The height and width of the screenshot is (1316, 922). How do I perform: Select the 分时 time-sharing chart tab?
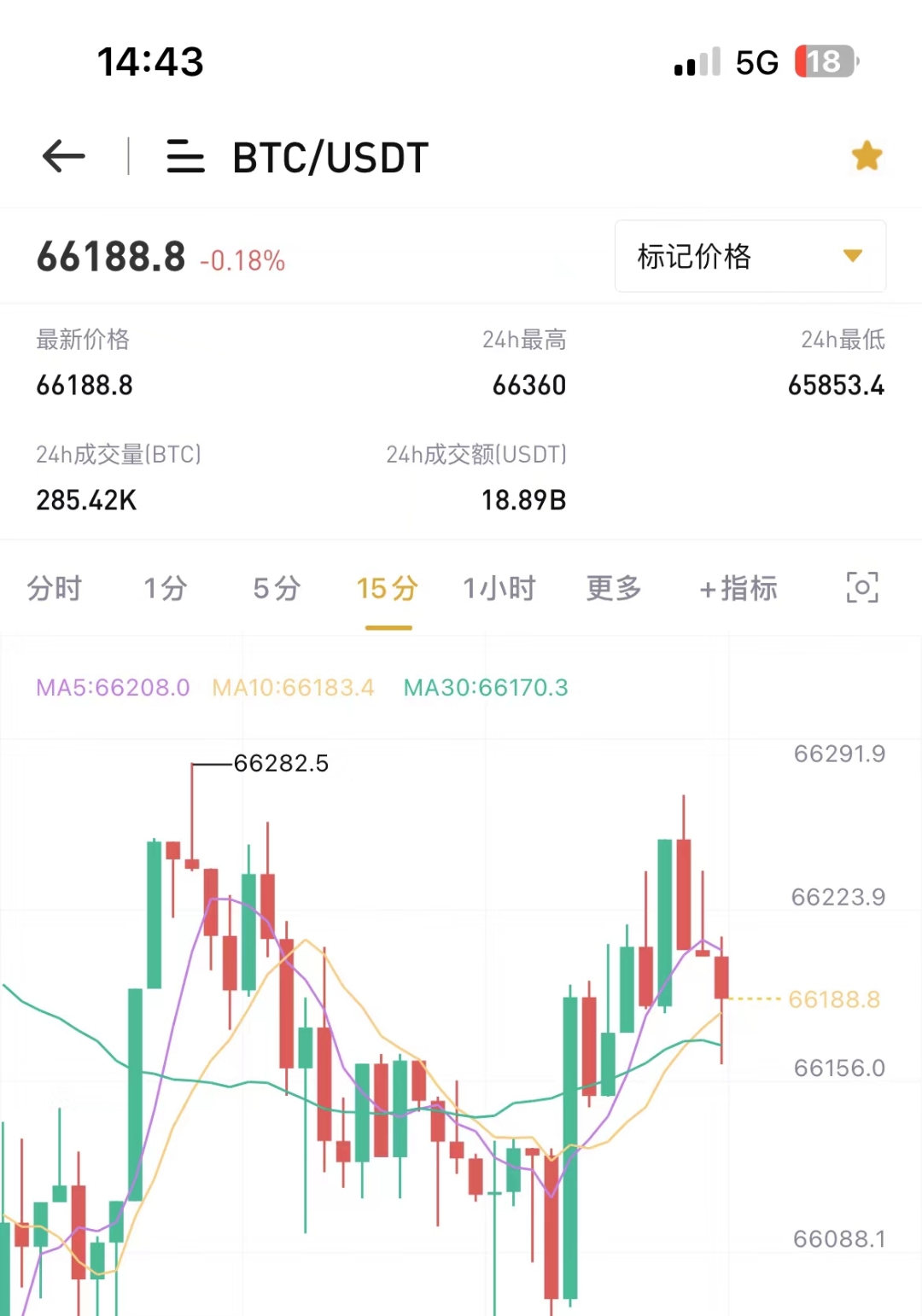(55, 589)
